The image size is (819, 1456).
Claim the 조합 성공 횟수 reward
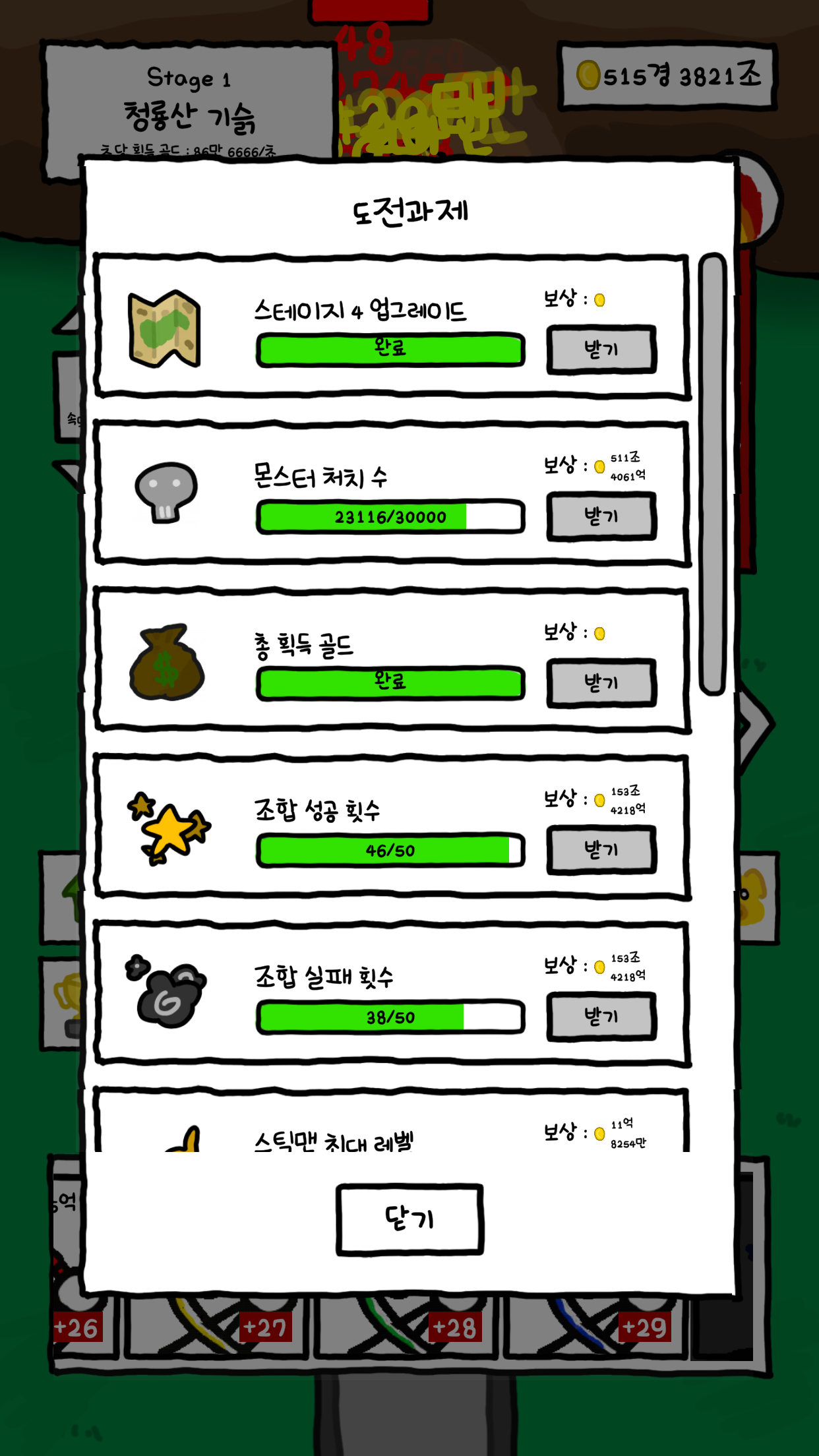click(601, 851)
